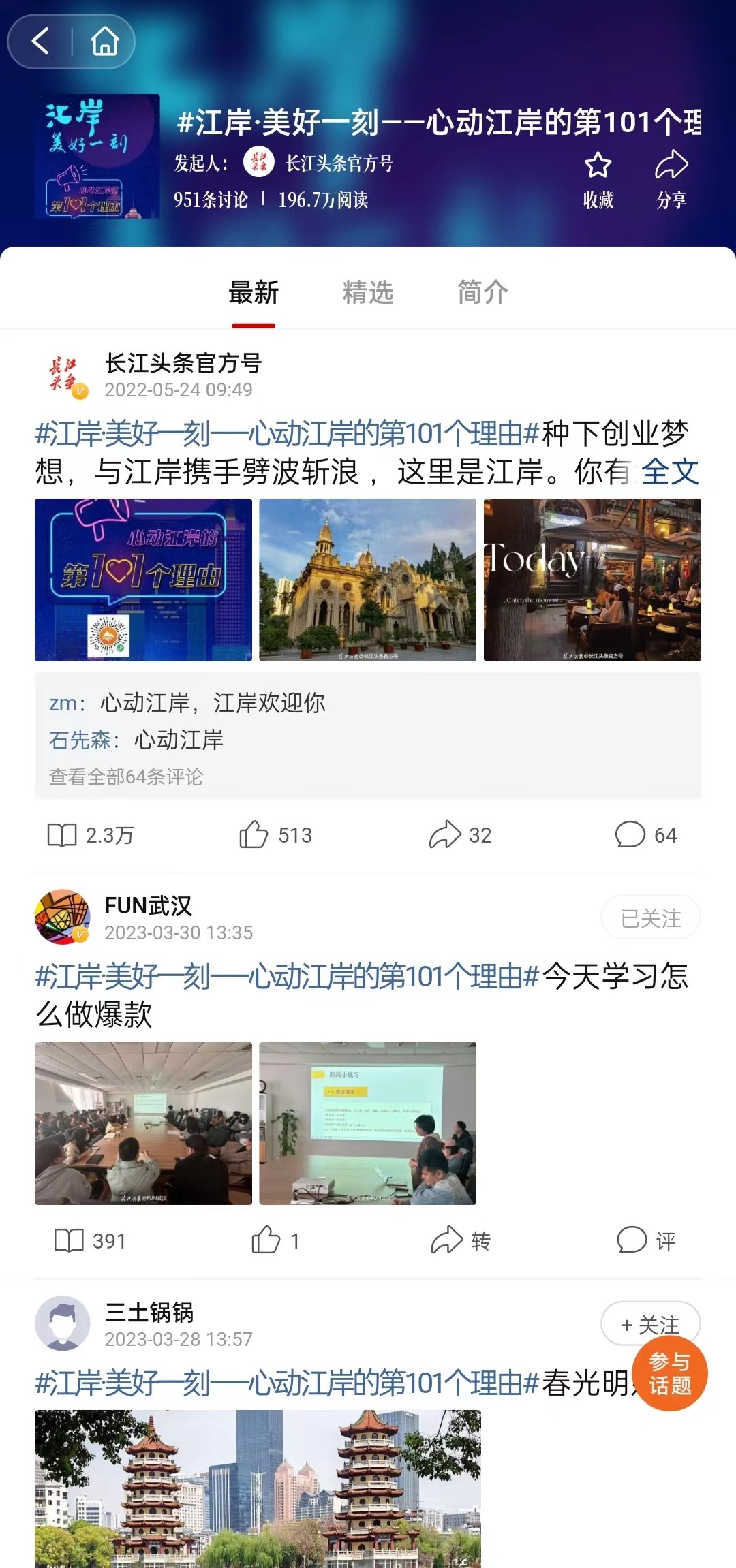Open the home icon in the header
Viewport: 736px width, 1568px height.
pos(104,42)
